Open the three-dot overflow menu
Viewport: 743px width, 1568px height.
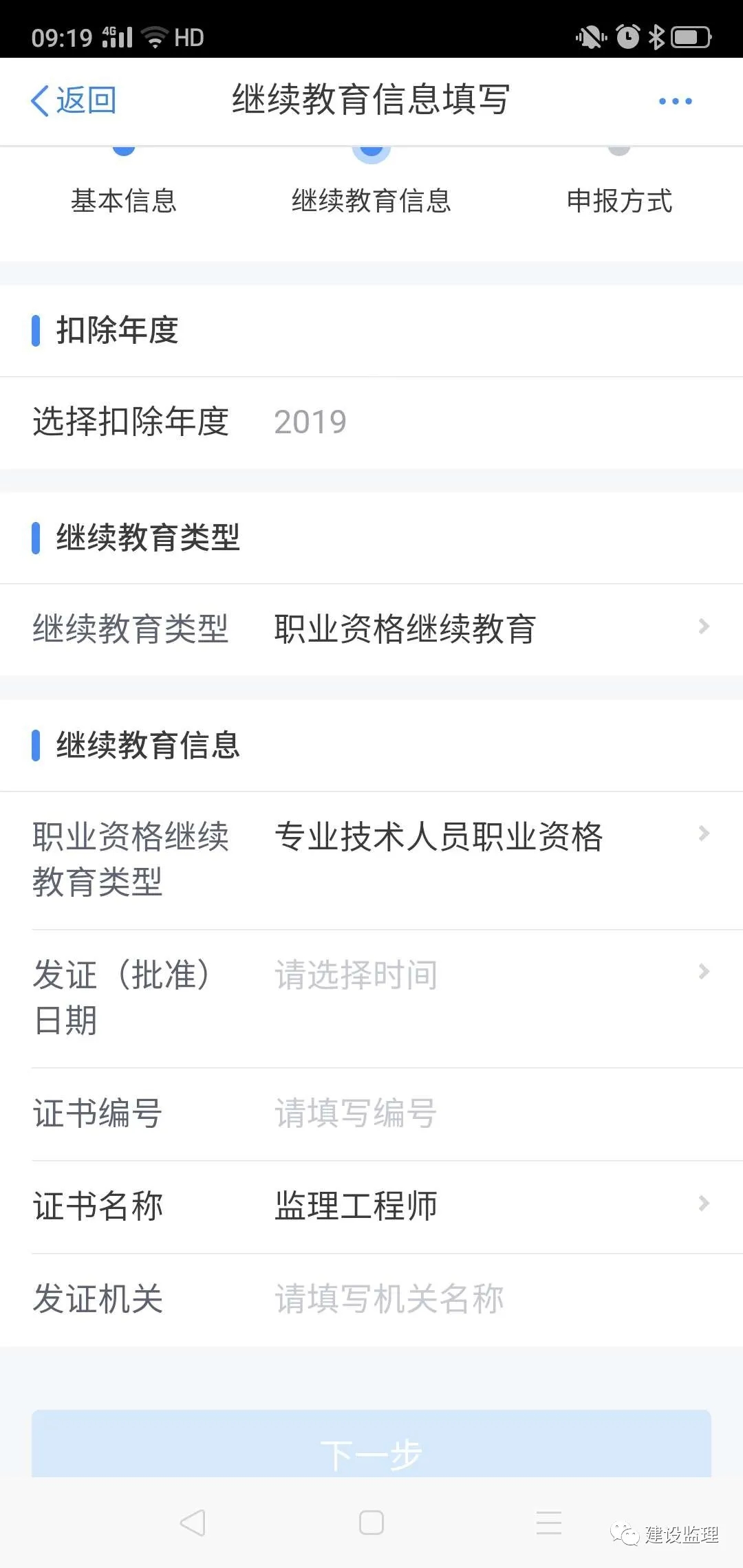pos(675,101)
